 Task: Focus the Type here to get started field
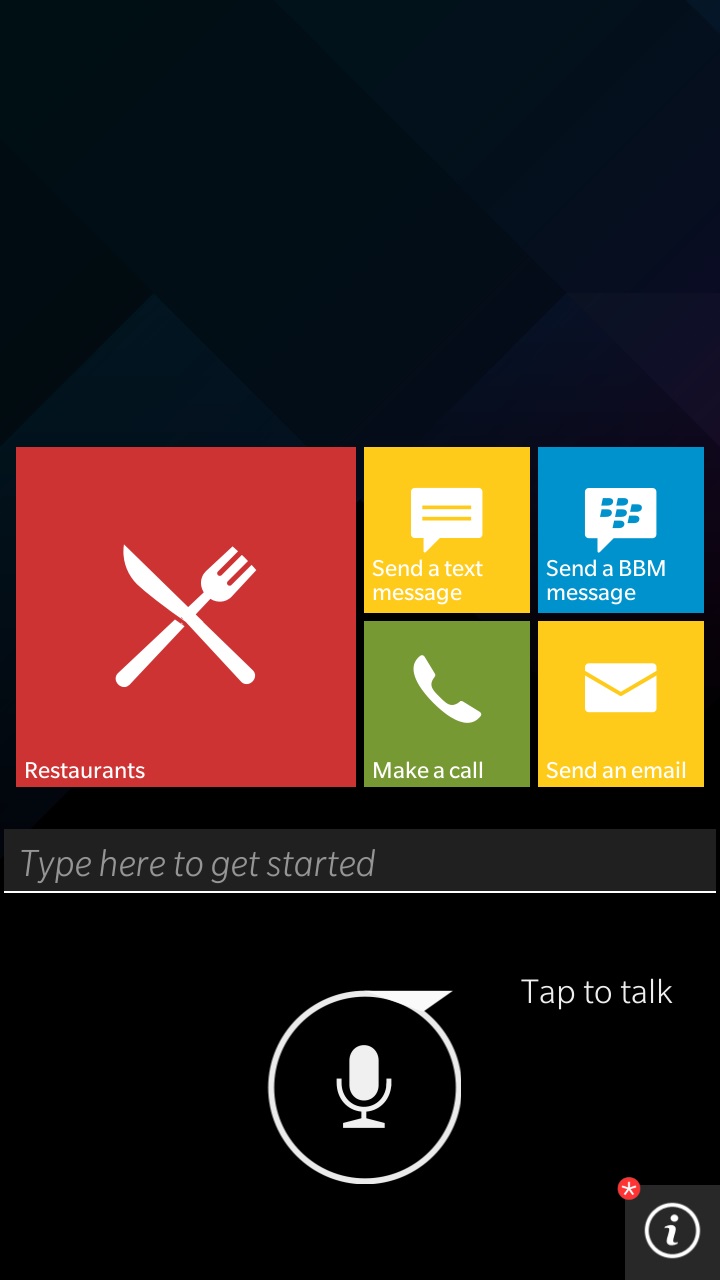[360, 862]
